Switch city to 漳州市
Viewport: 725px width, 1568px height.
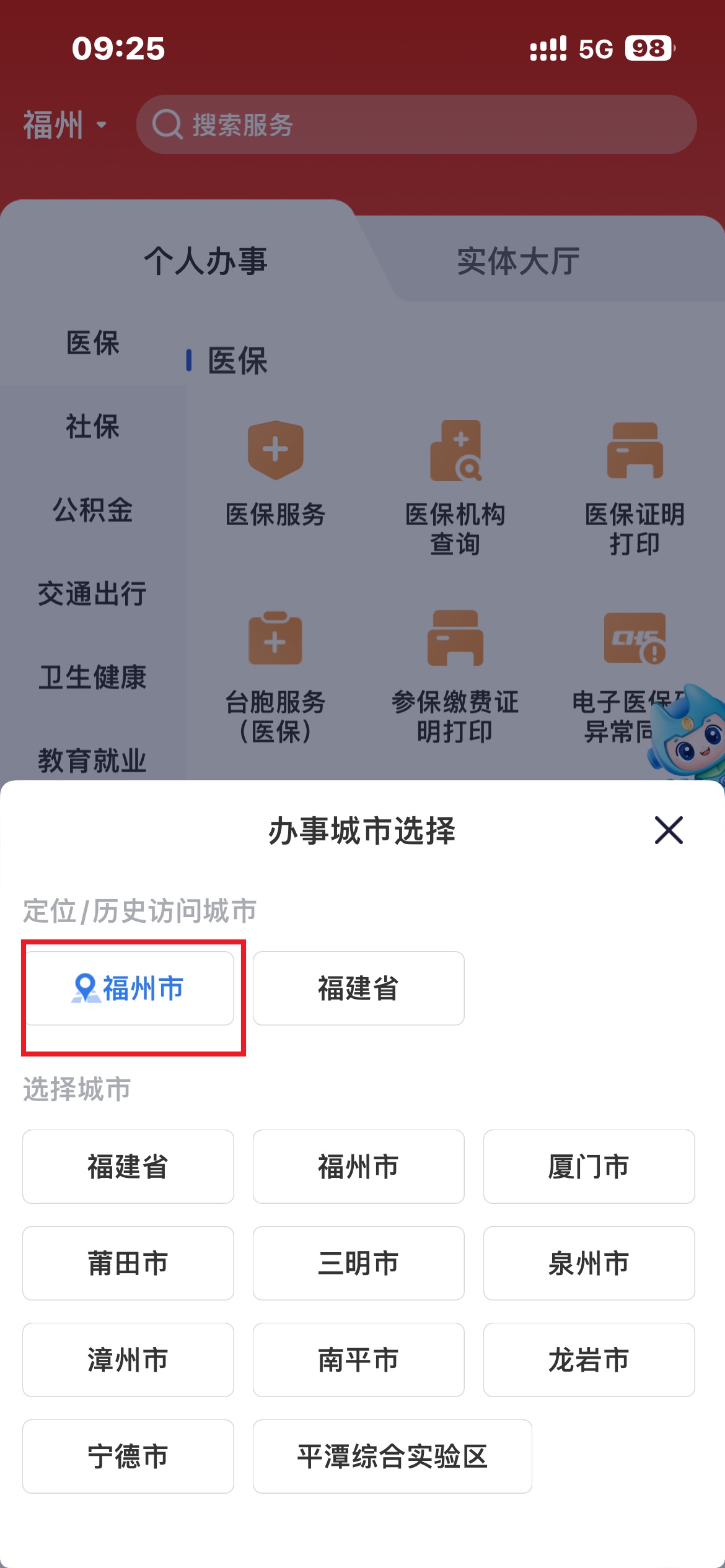128,1360
